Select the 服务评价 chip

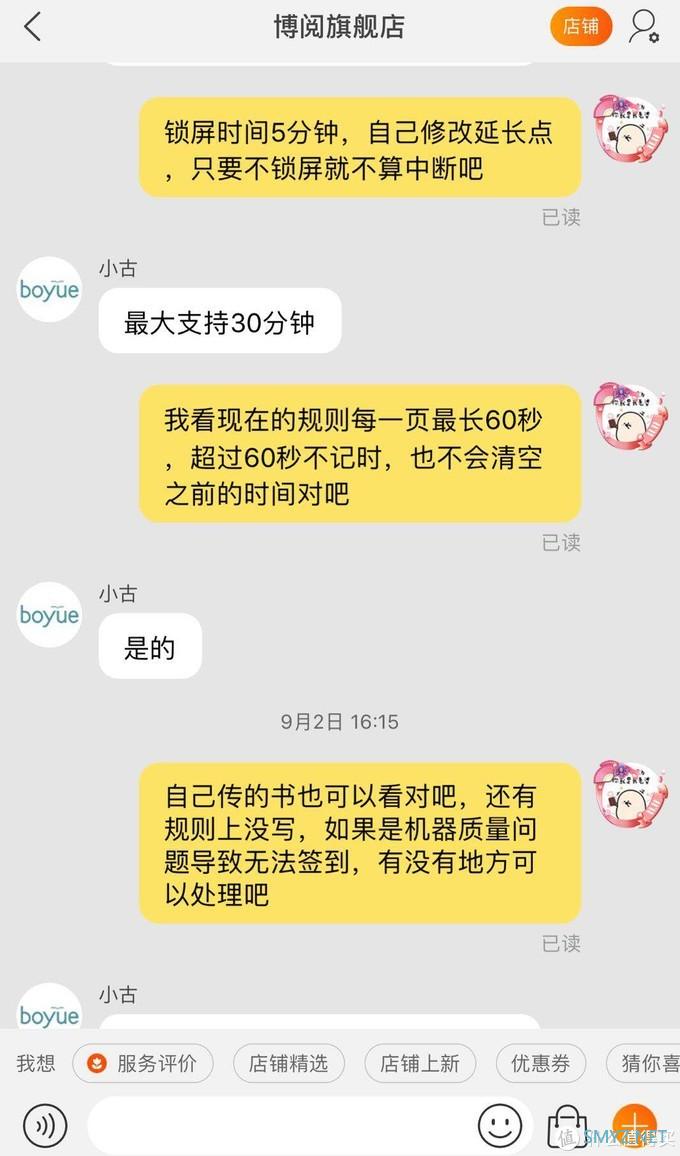point(142,1063)
